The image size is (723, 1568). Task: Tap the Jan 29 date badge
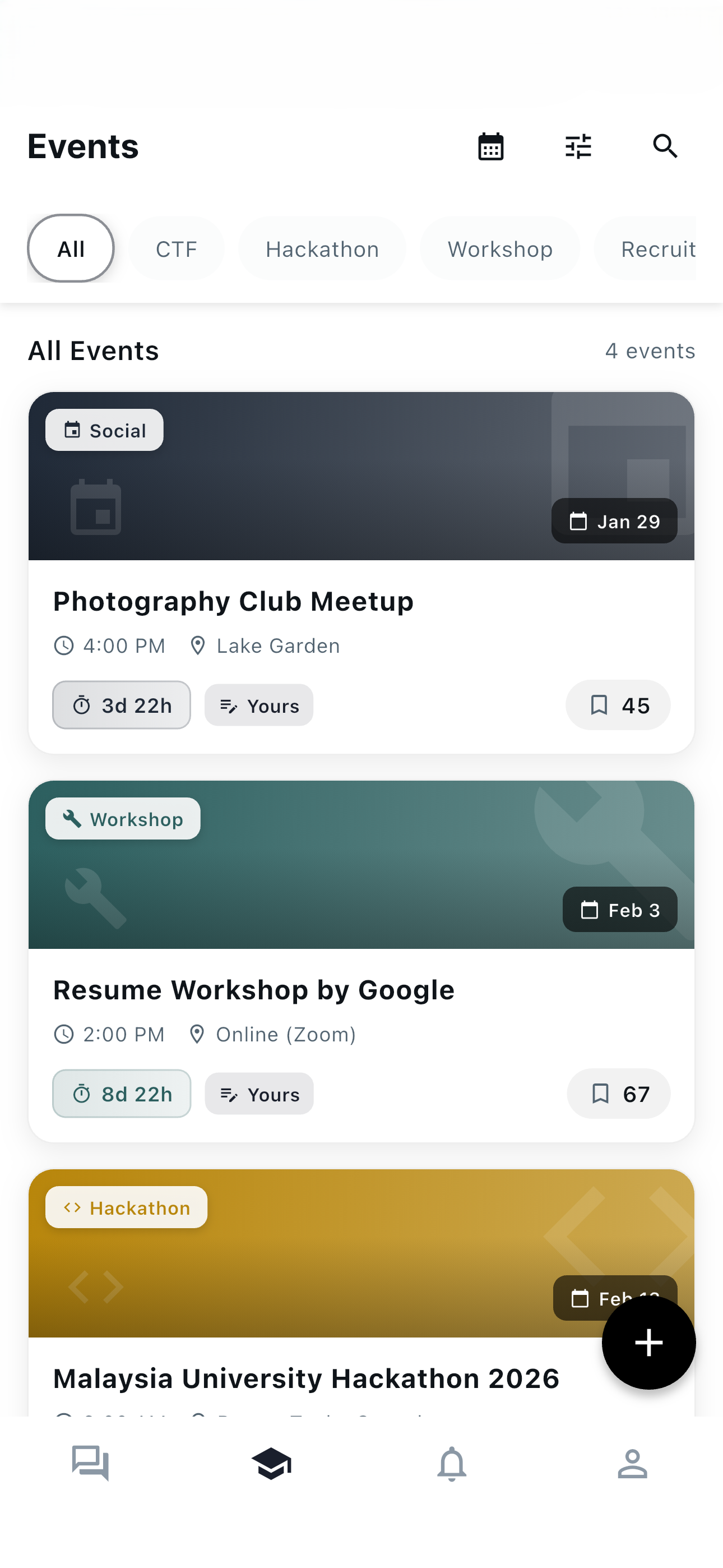coord(614,521)
